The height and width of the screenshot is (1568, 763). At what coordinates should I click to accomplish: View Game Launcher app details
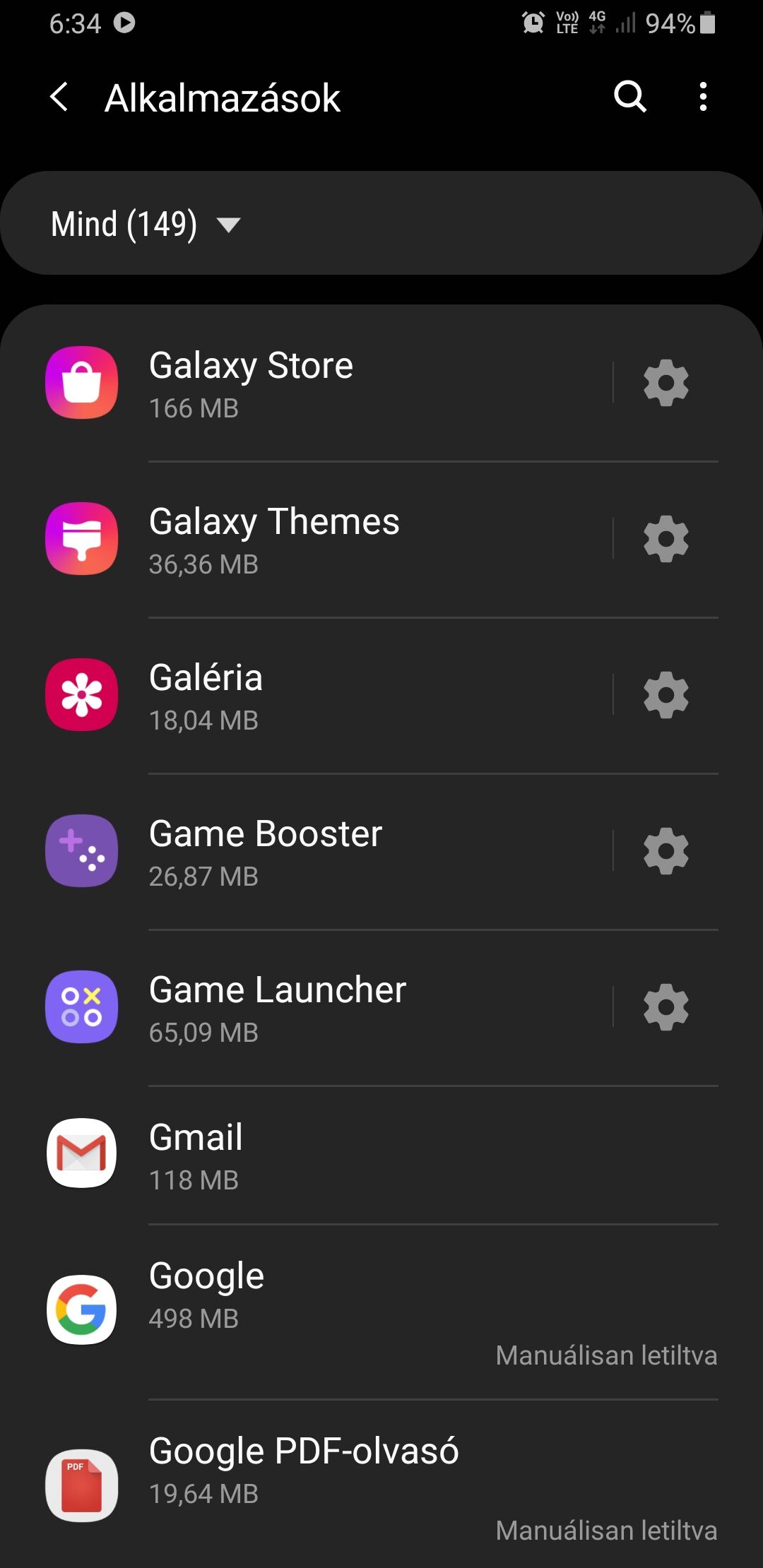[x=307, y=1007]
